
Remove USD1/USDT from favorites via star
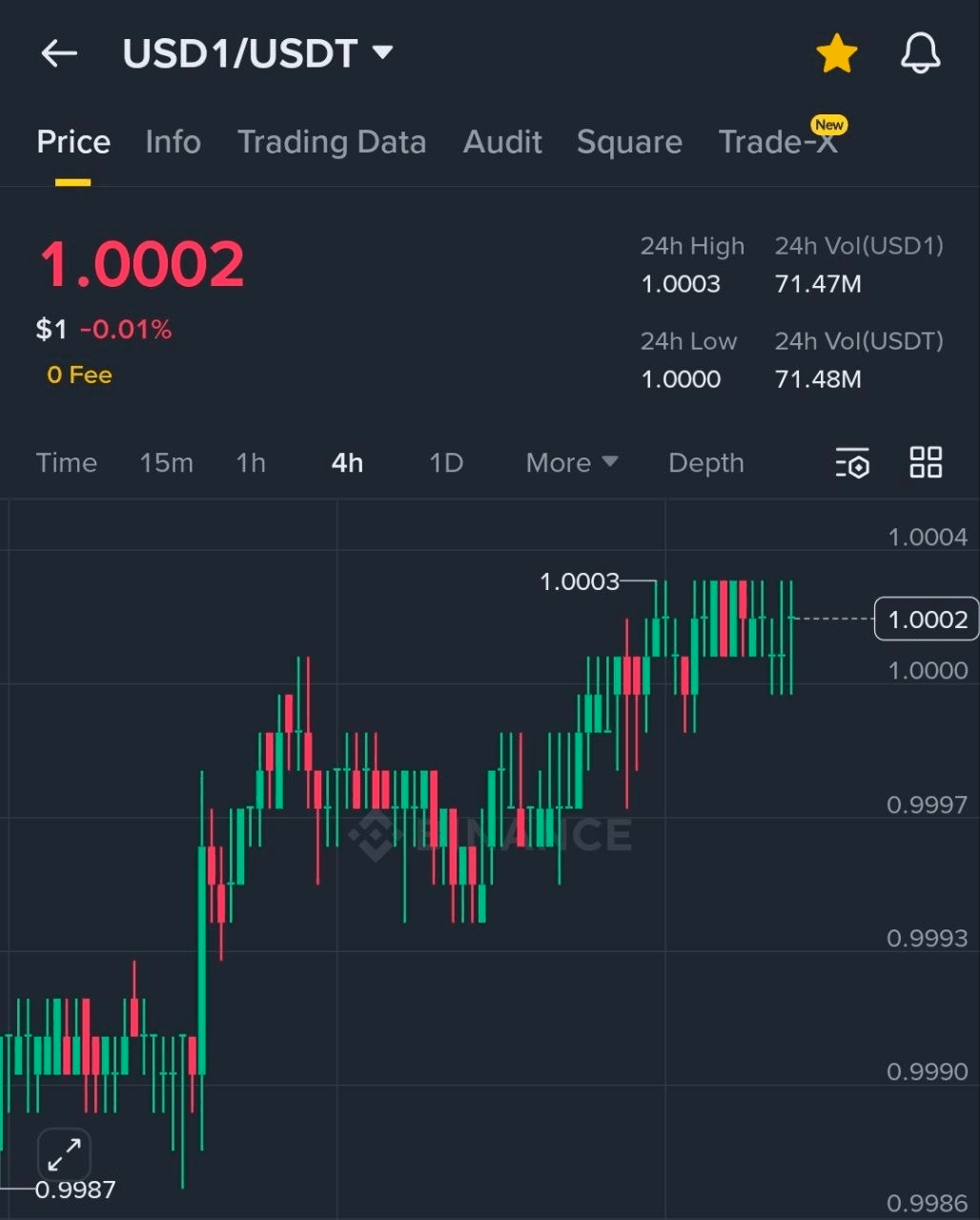836,53
